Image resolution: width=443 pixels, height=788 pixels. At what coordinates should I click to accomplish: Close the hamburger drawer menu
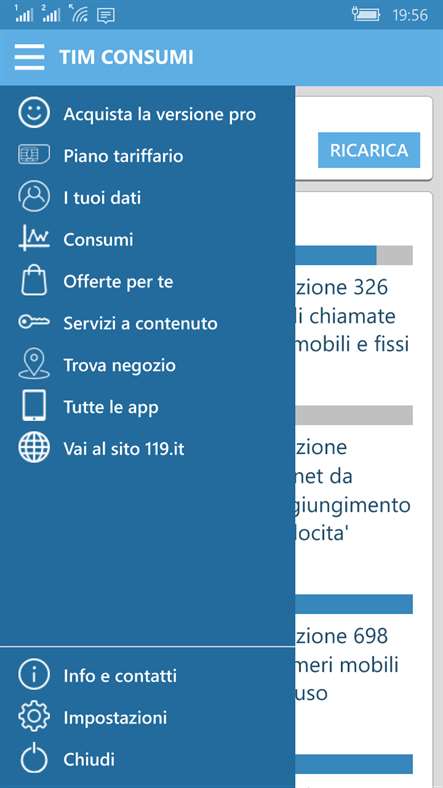click(x=30, y=57)
